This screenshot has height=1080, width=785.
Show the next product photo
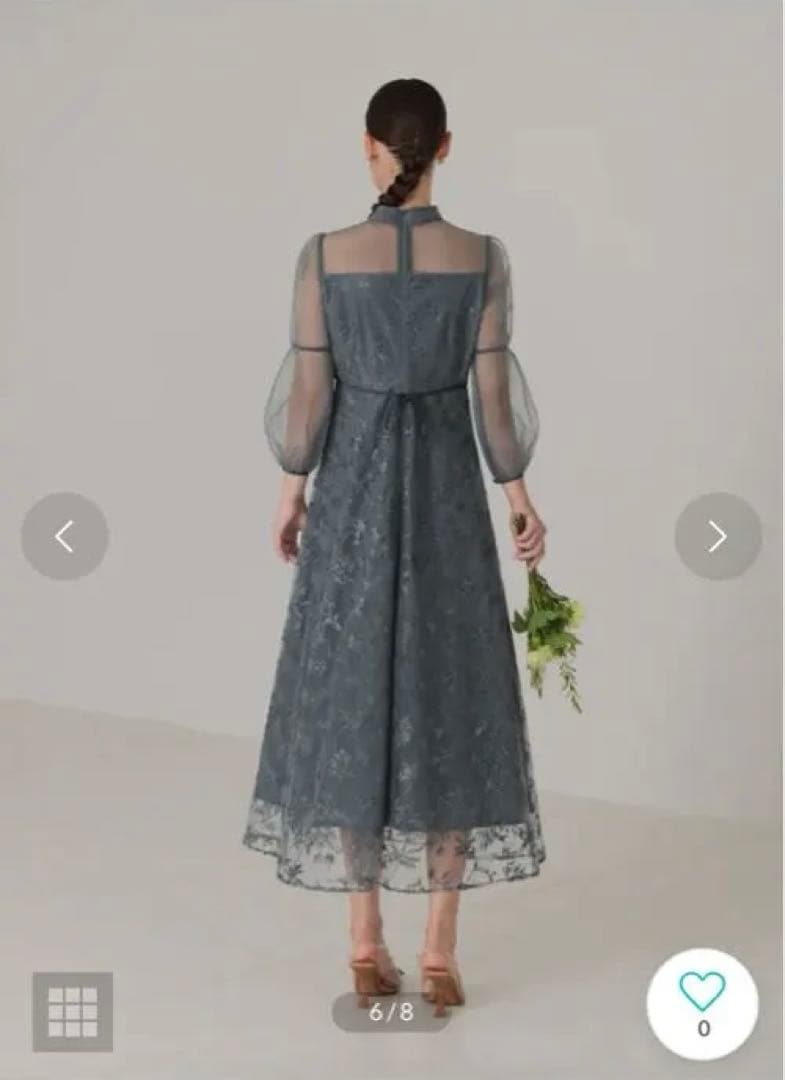(717, 537)
